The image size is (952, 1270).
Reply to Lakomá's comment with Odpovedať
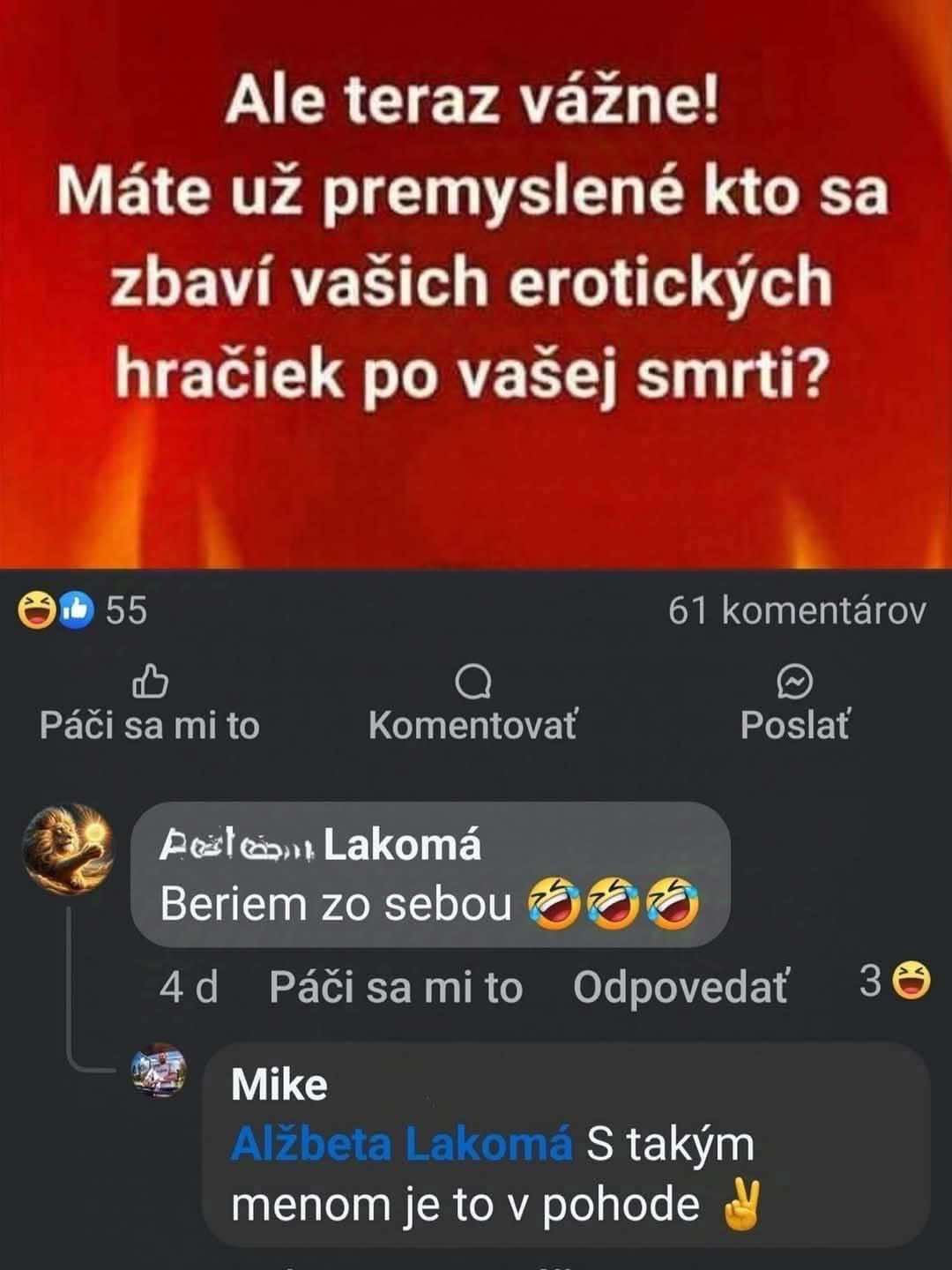tap(681, 987)
